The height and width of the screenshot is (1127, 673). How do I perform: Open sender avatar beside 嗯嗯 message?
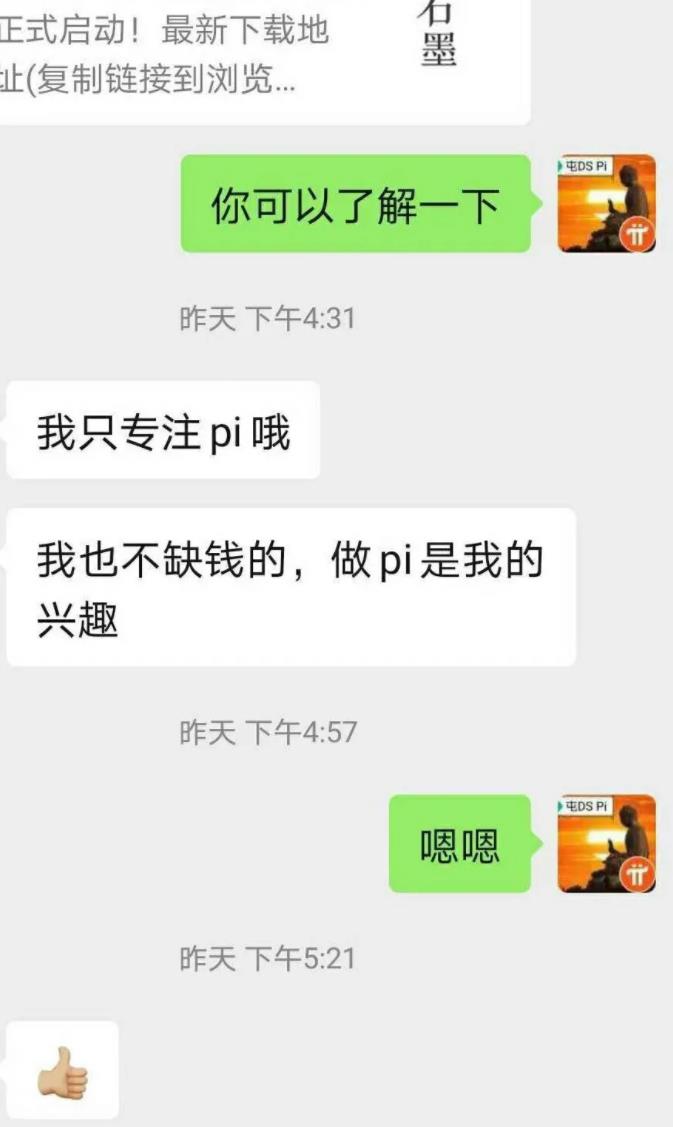[x=606, y=844]
